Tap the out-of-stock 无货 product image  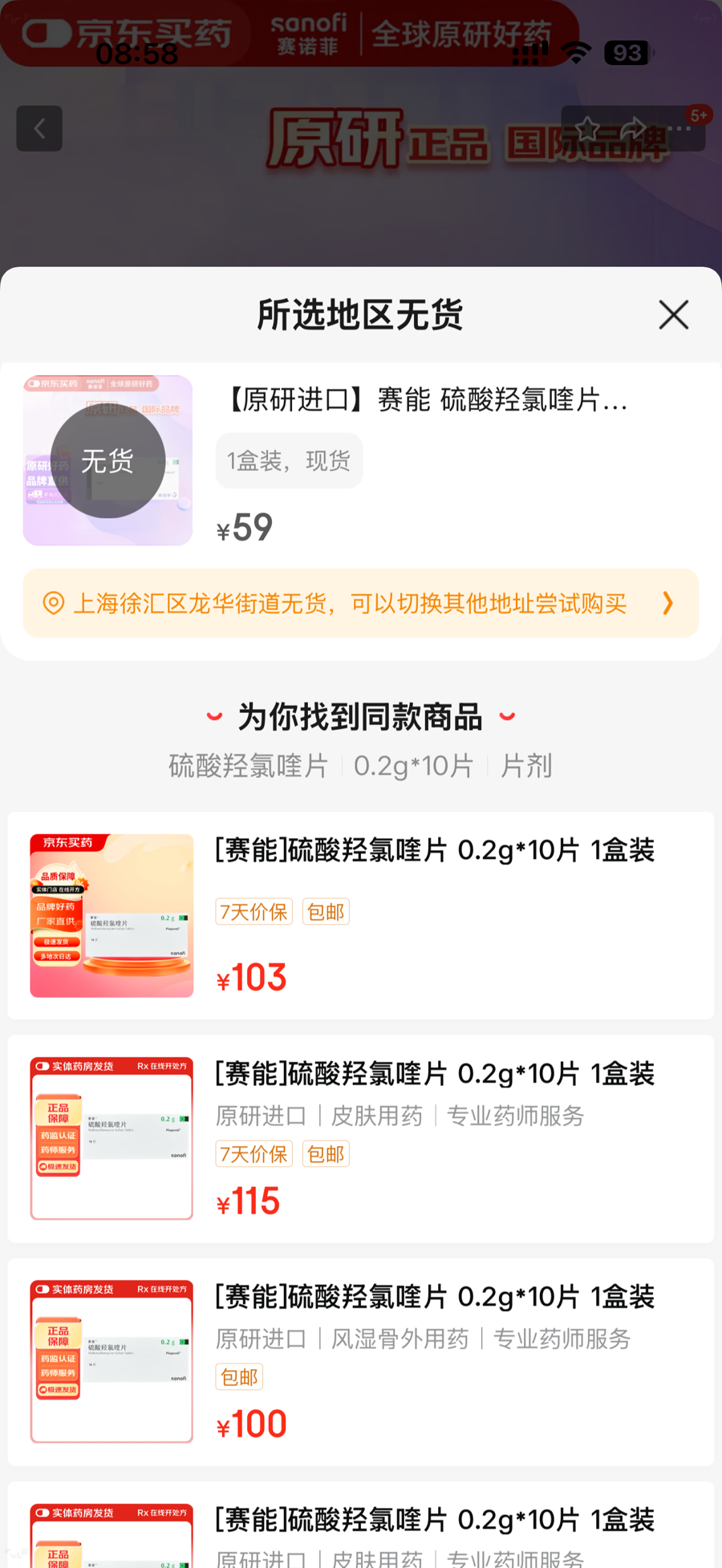coord(107,460)
